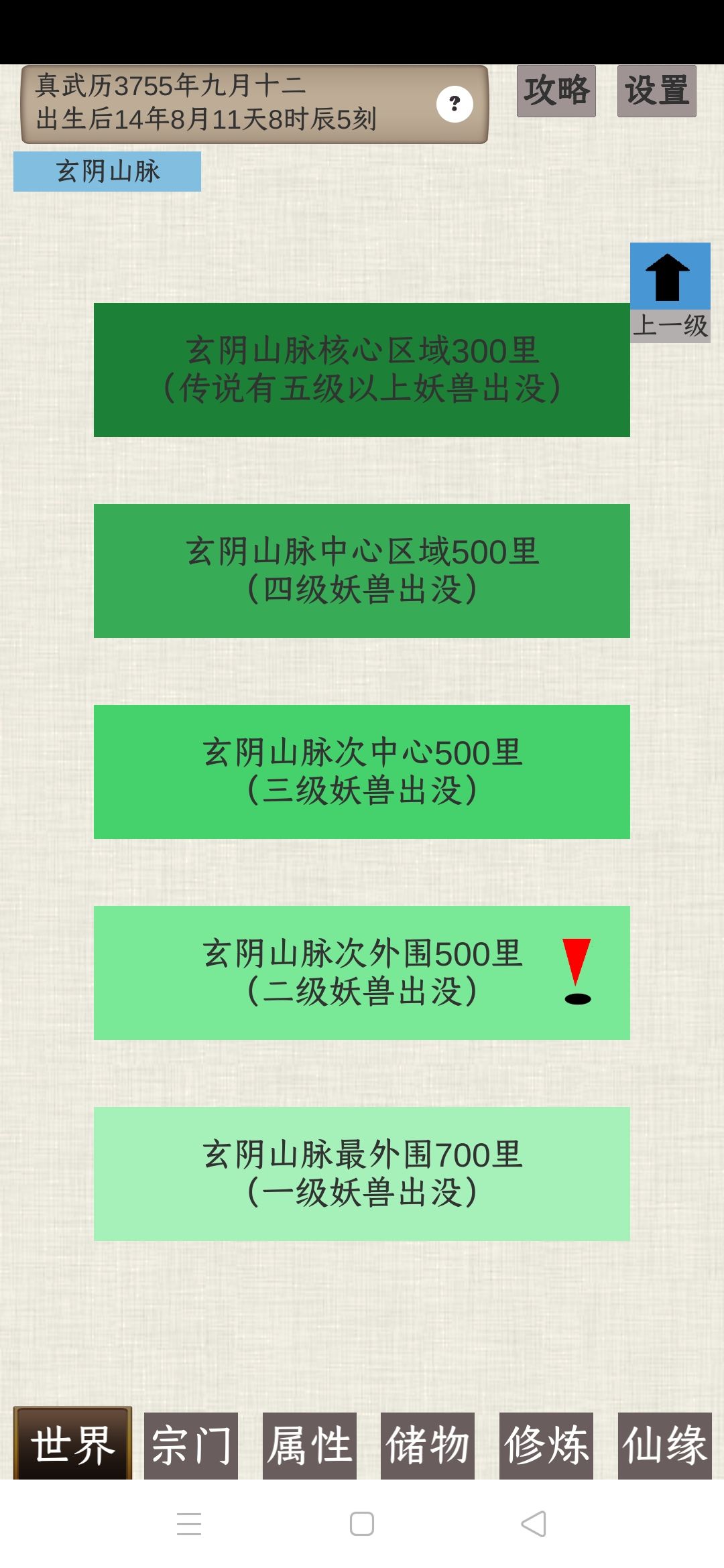Tap the system home button

(362, 1524)
